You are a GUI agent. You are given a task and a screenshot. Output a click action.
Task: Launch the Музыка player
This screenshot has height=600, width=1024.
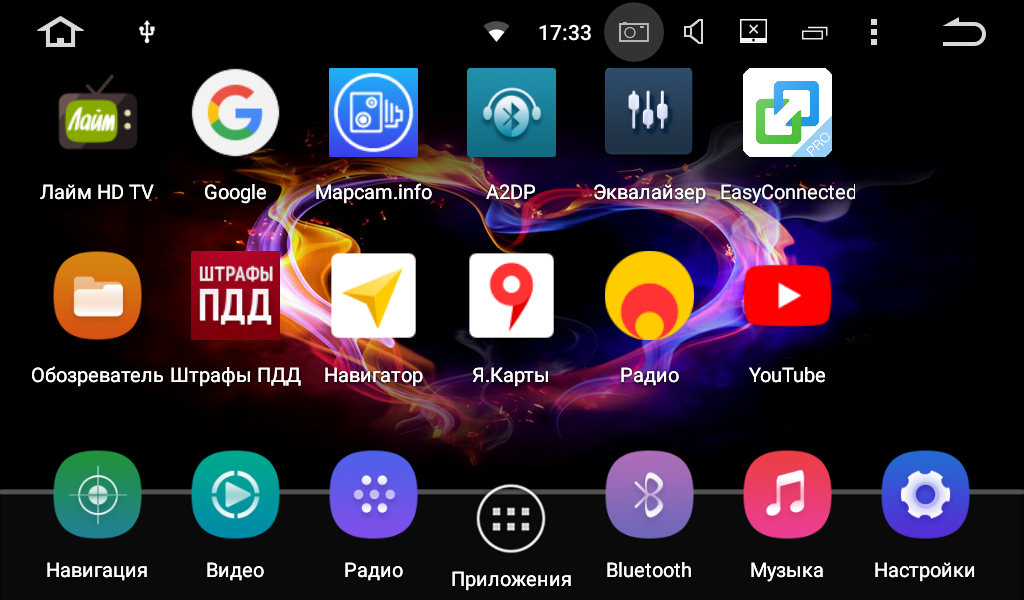click(787, 495)
